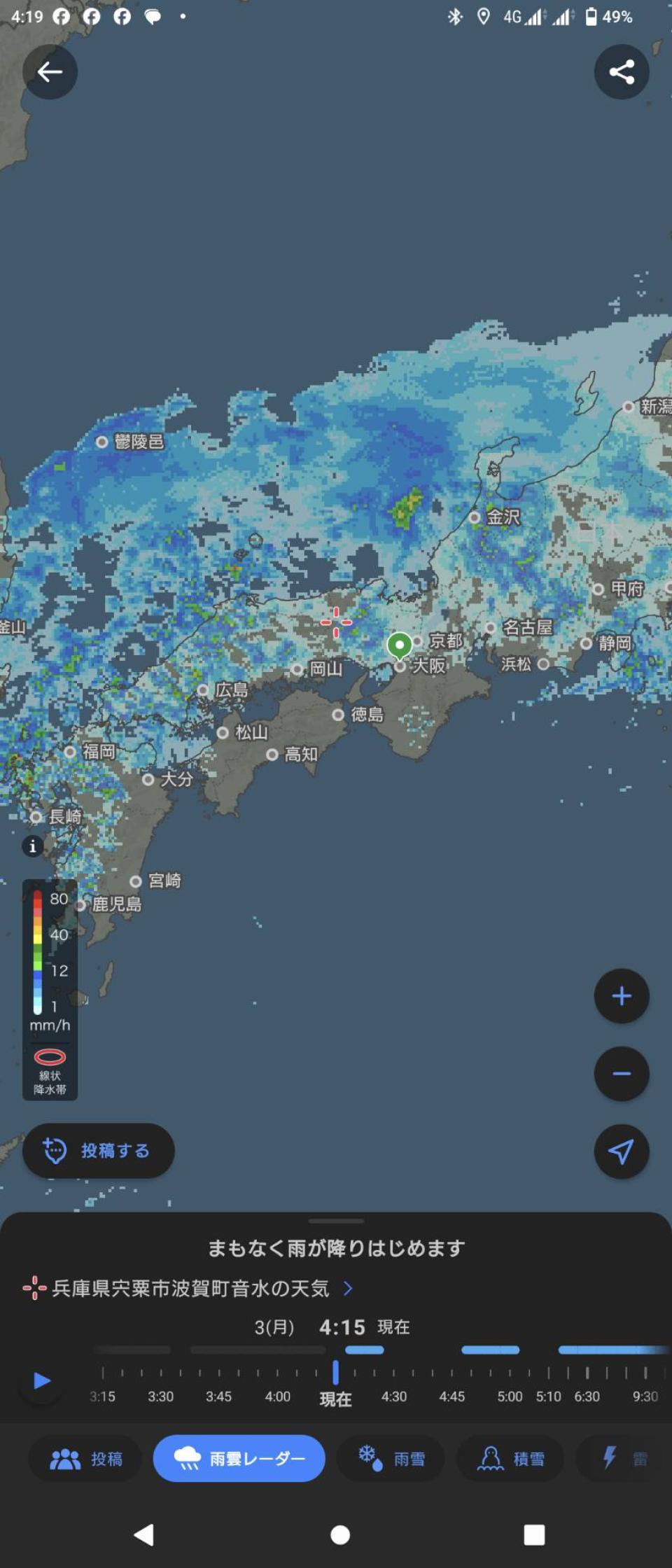Go back using the arrow button
Screen dimensions: 672x1568
click(50, 71)
